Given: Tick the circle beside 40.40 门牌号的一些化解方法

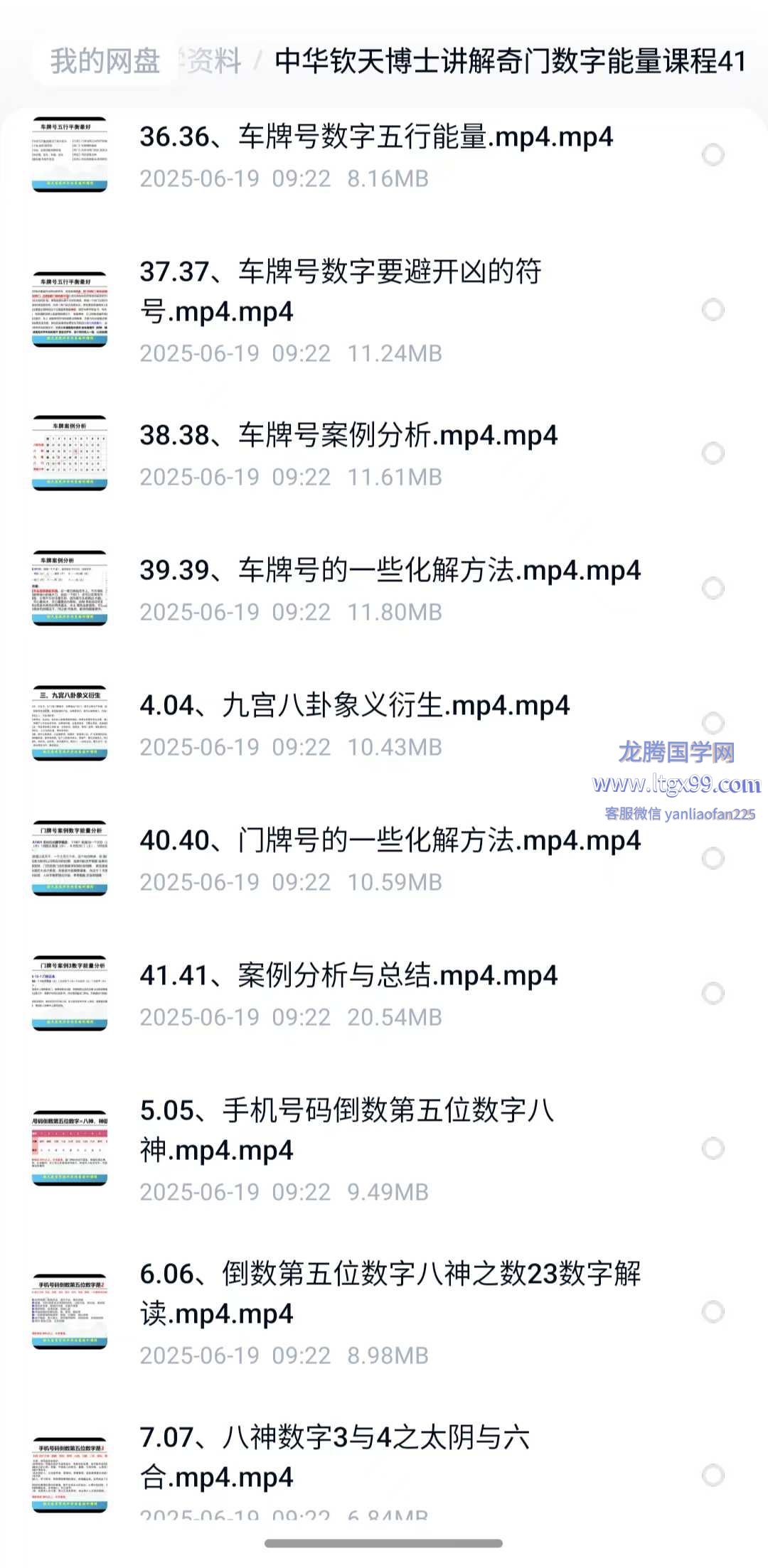Looking at the screenshot, I should (x=713, y=859).
